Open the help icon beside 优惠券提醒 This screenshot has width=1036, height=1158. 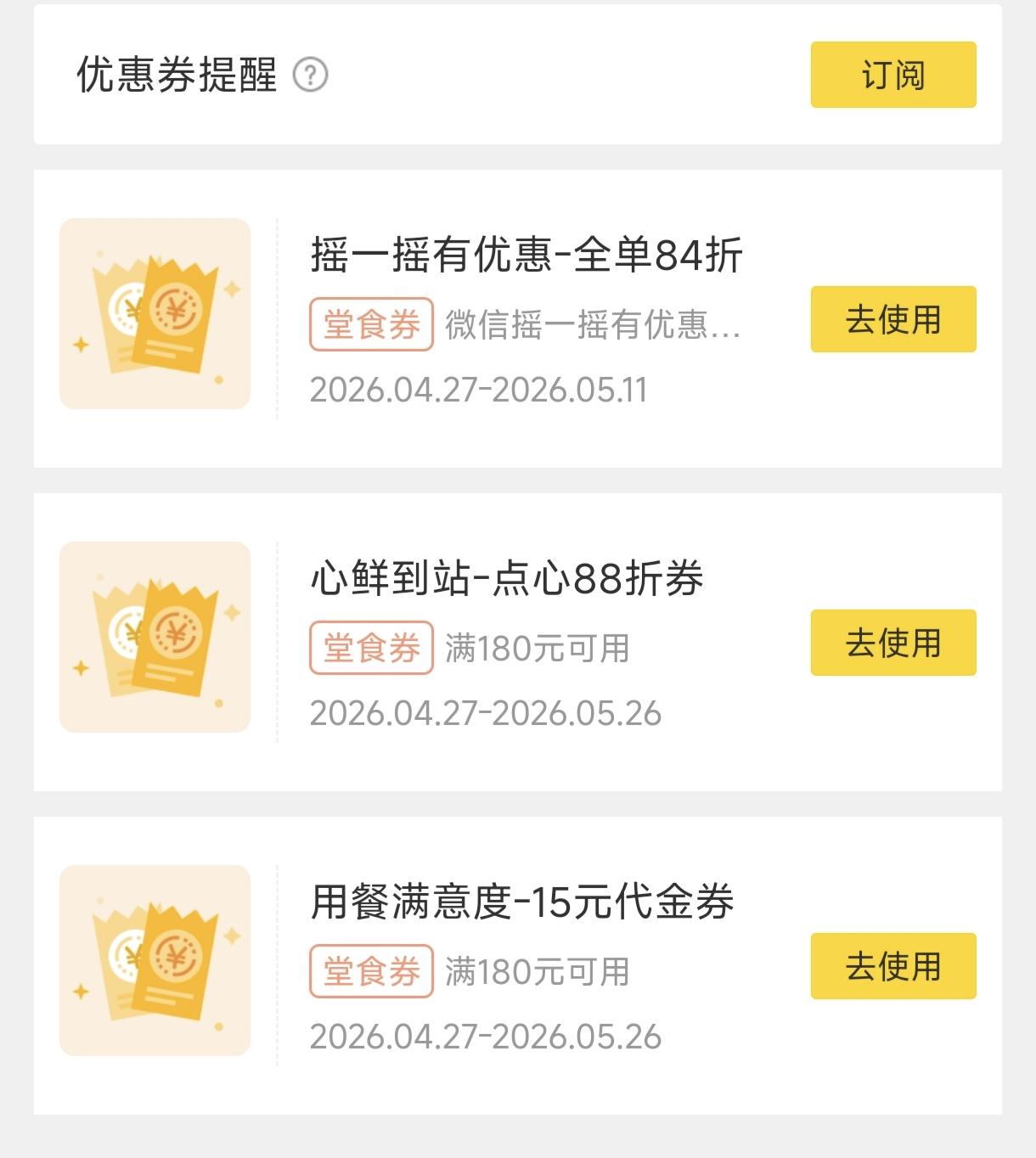click(310, 75)
